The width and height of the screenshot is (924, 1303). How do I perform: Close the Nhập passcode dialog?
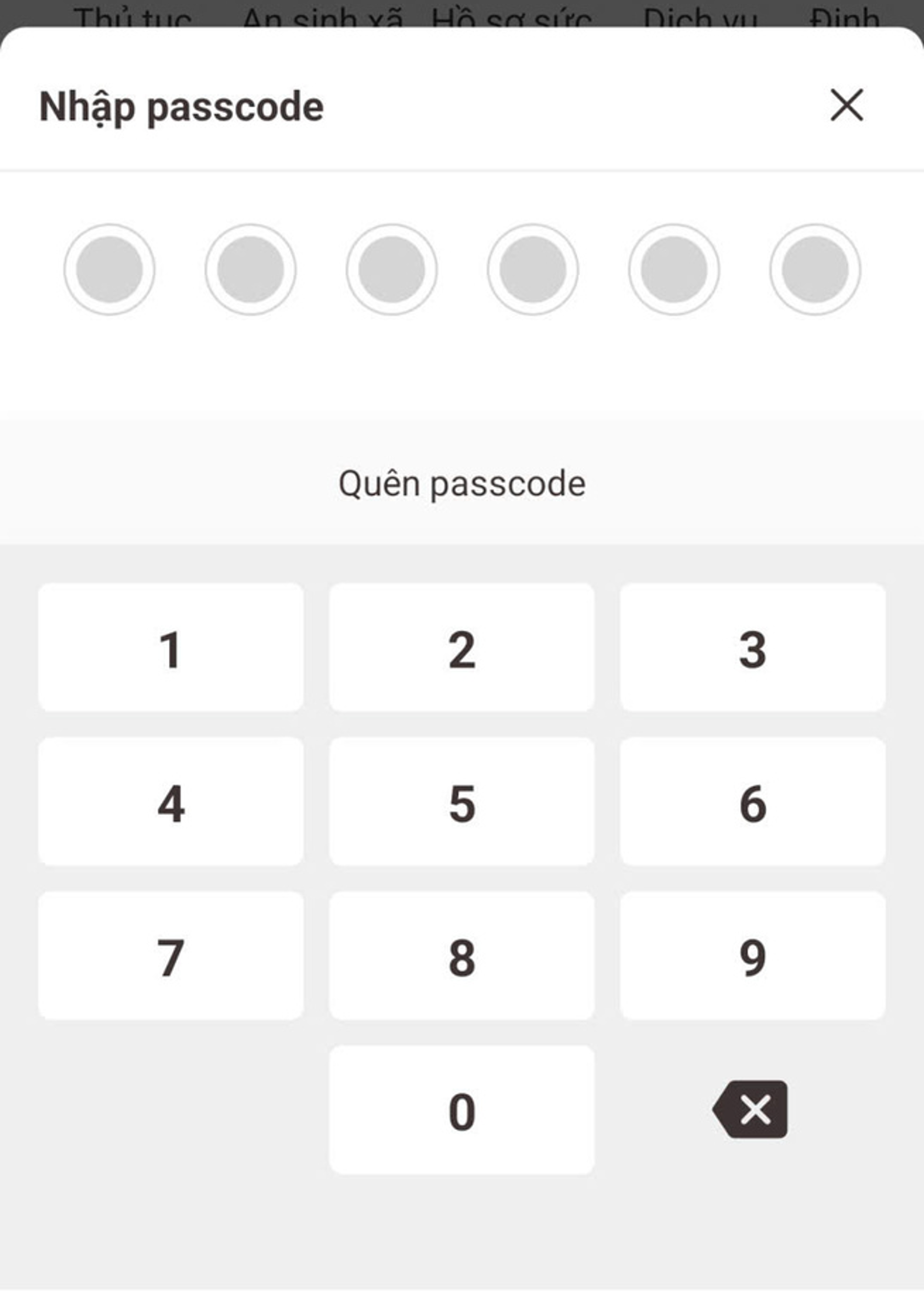(x=847, y=105)
